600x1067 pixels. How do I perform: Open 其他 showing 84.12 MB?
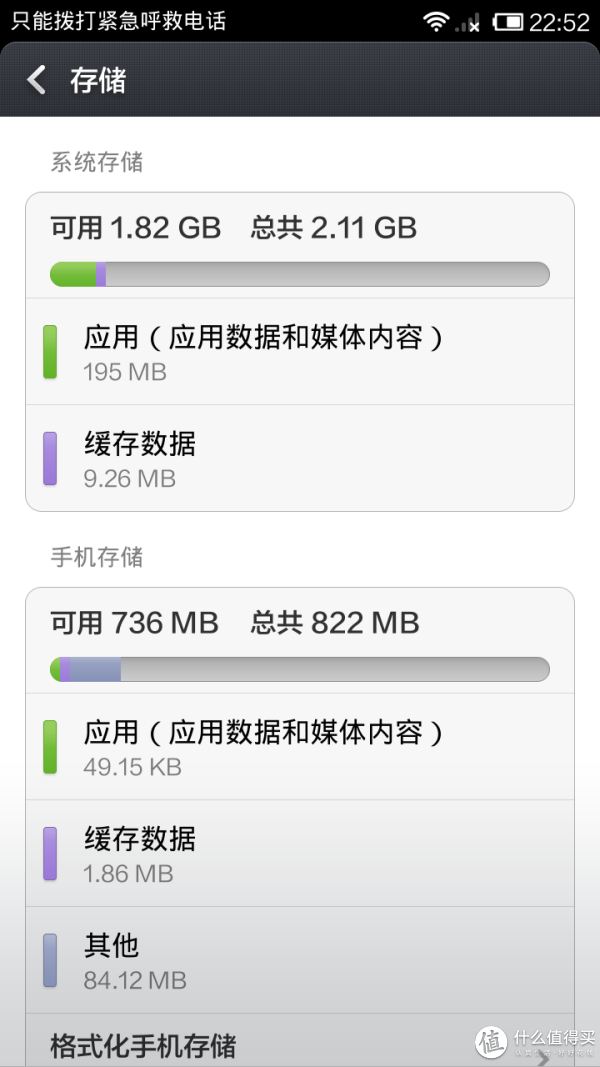point(300,959)
